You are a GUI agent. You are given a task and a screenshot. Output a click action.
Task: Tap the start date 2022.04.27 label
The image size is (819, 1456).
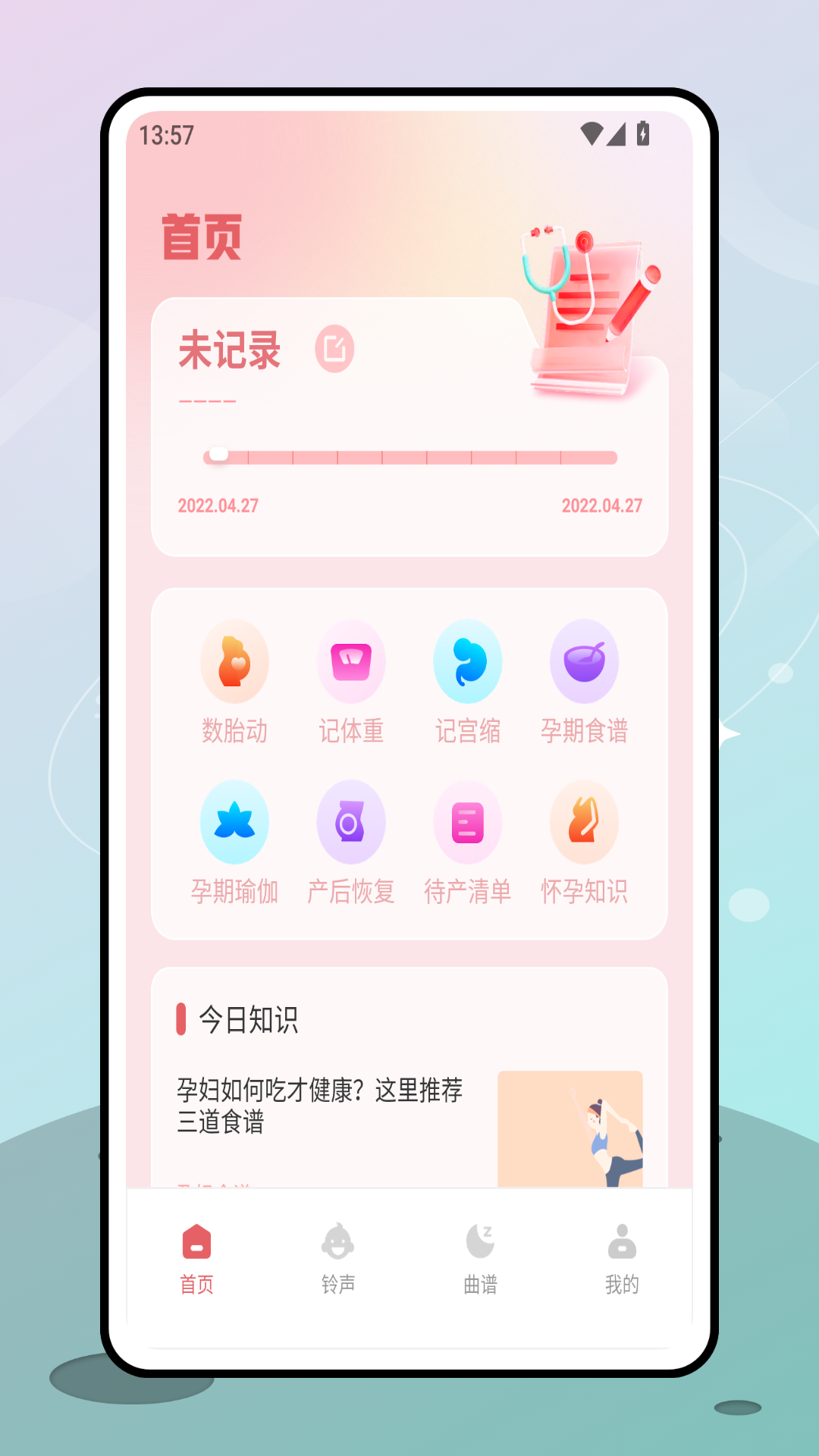[218, 504]
